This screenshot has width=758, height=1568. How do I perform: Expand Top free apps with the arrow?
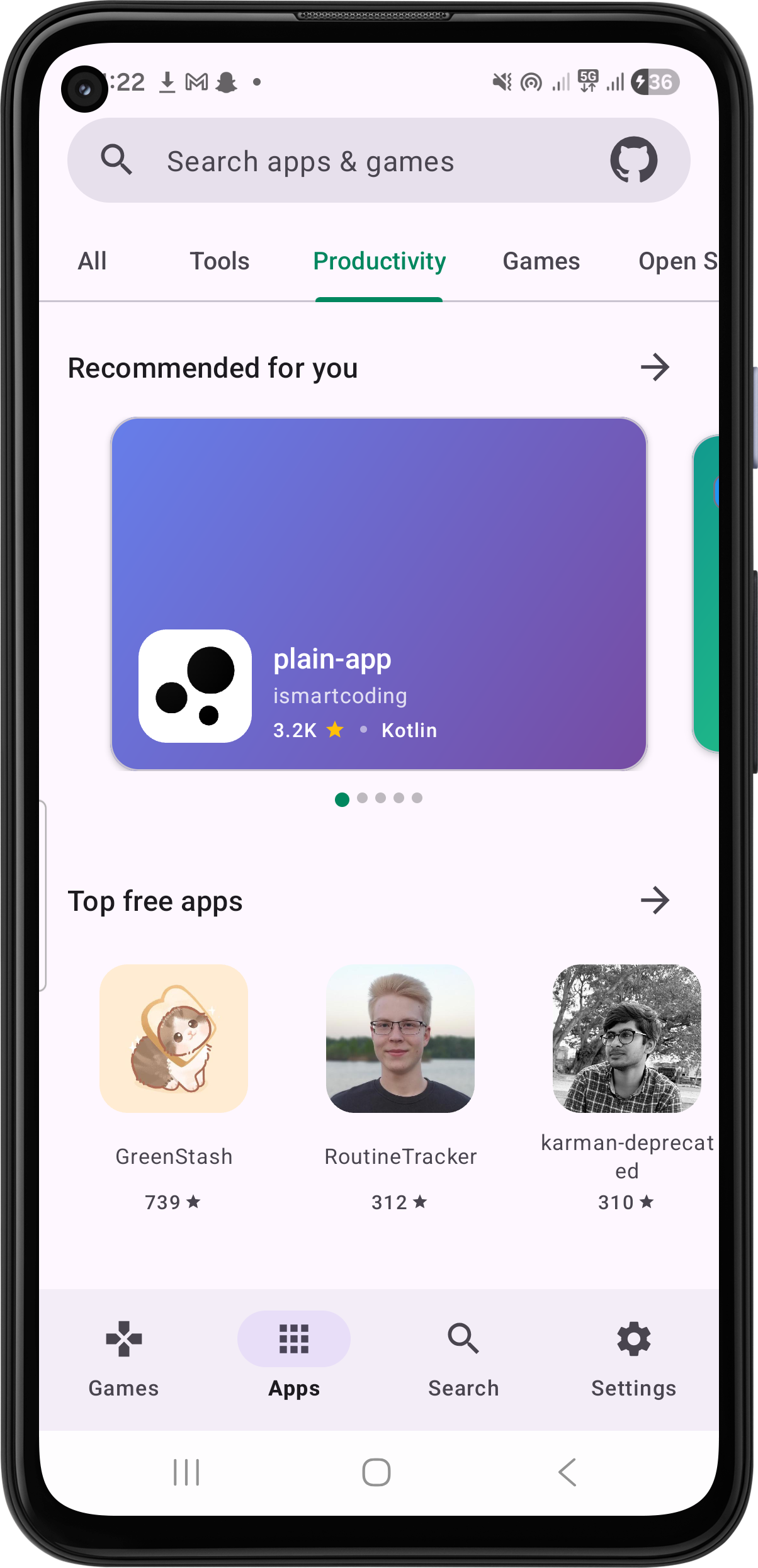point(655,901)
